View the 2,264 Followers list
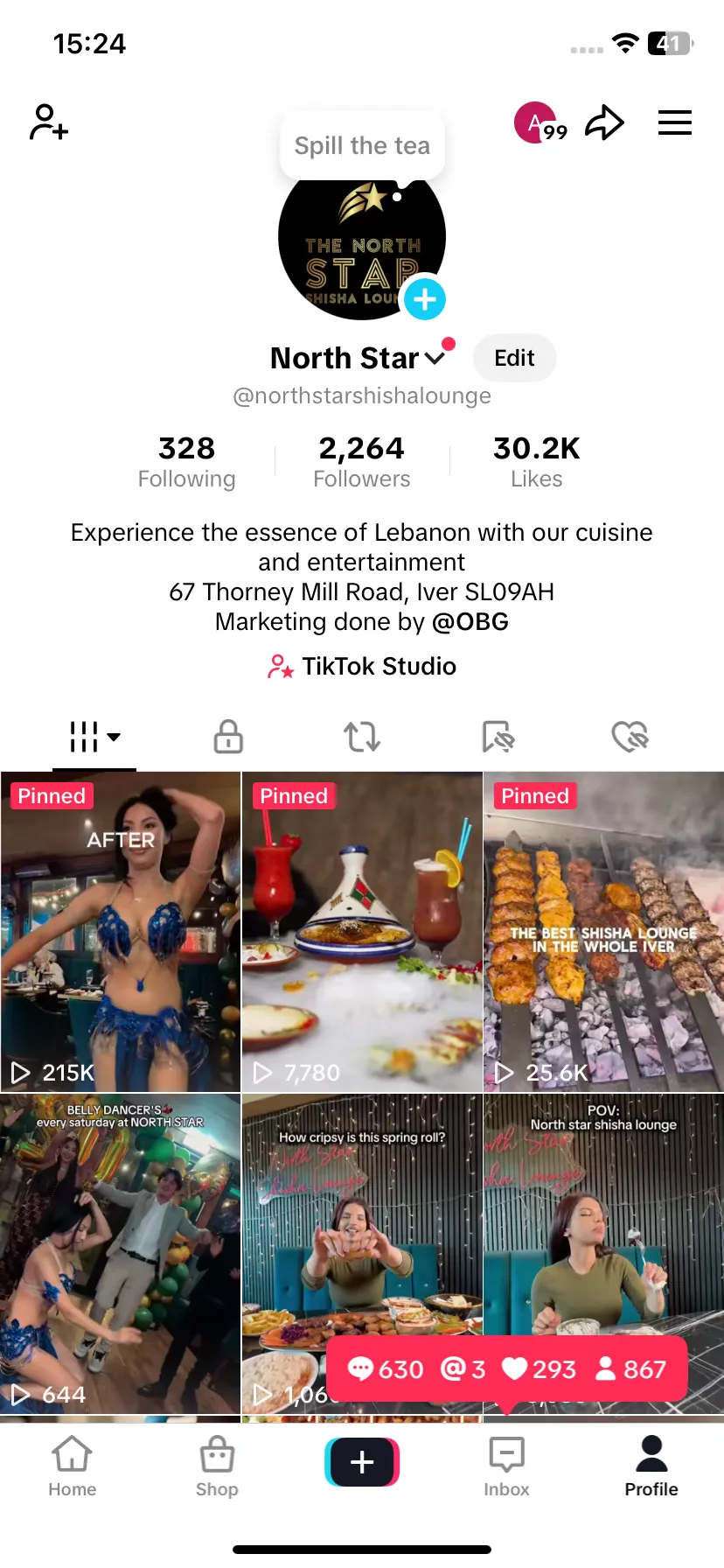Image resolution: width=724 pixels, height=1568 pixels. 361,461
